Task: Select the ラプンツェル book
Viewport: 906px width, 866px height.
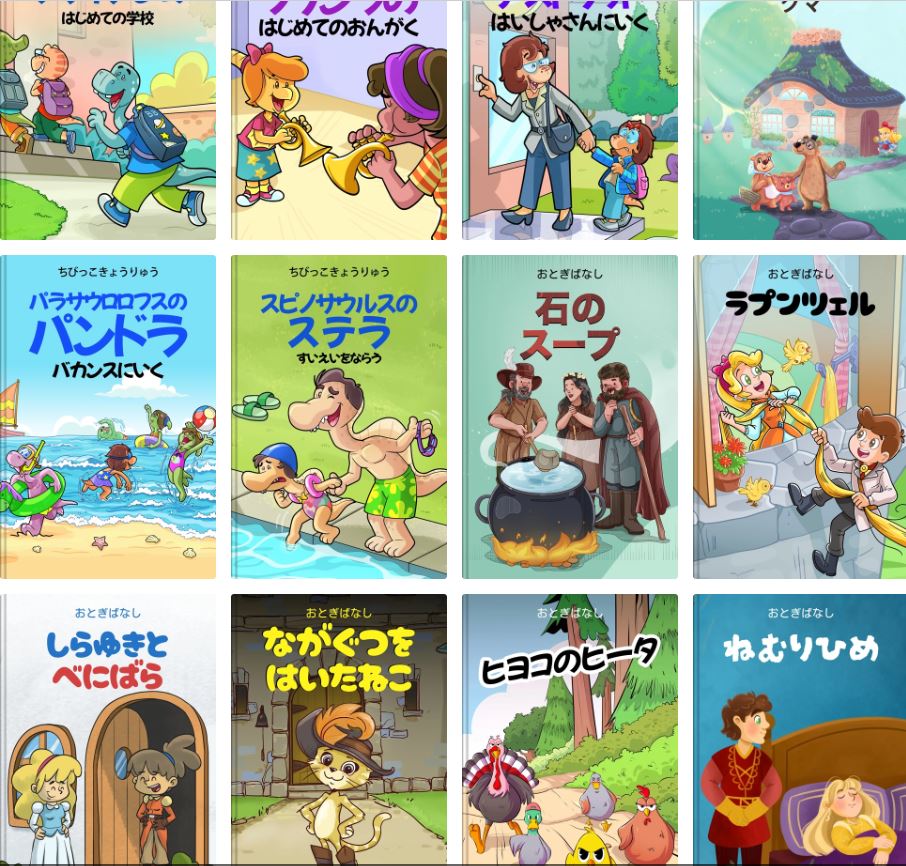Action: point(800,417)
